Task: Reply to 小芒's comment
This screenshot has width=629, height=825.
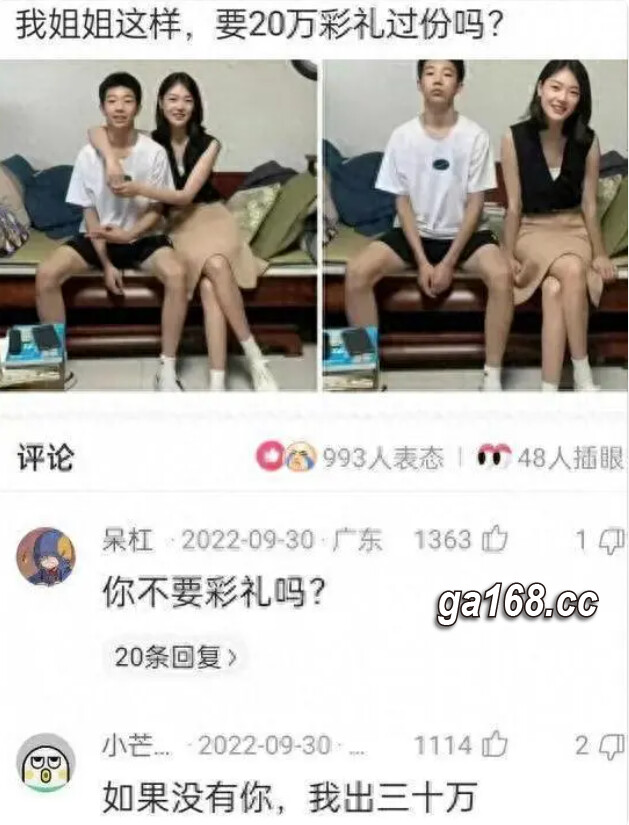Action: 609,746
